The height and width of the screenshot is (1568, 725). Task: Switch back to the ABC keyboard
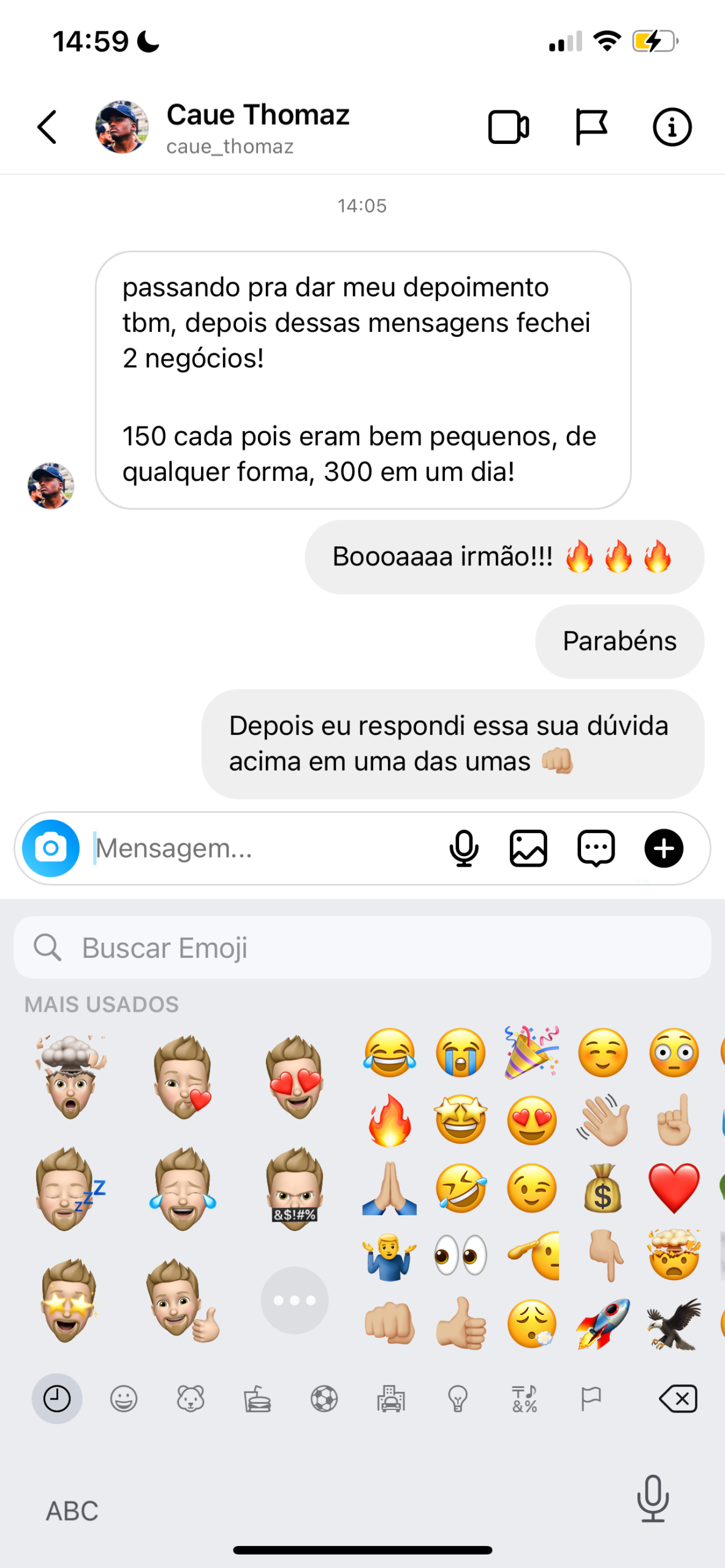pyautogui.click(x=72, y=1511)
